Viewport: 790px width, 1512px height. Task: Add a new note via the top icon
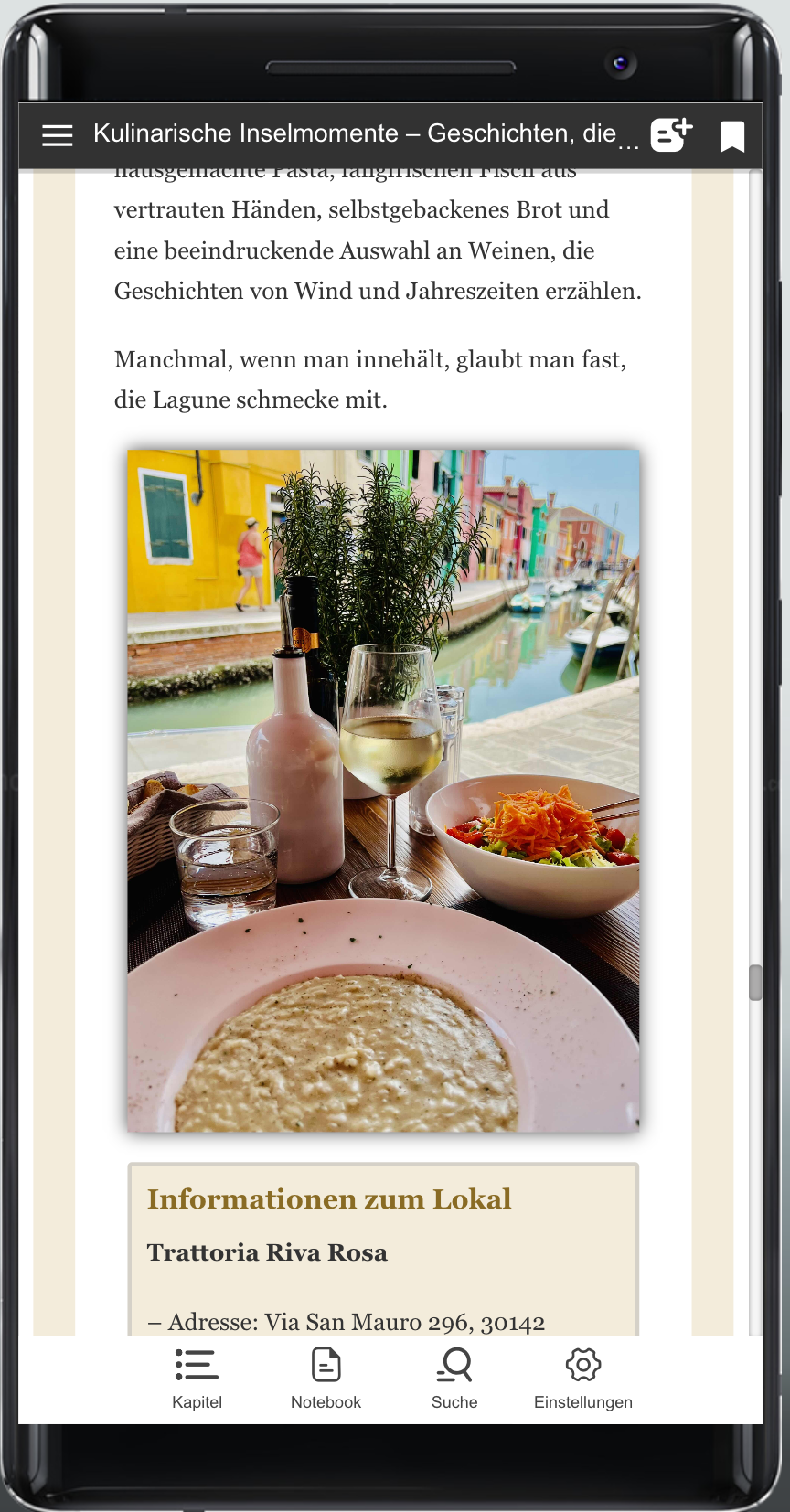pyautogui.click(x=670, y=135)
